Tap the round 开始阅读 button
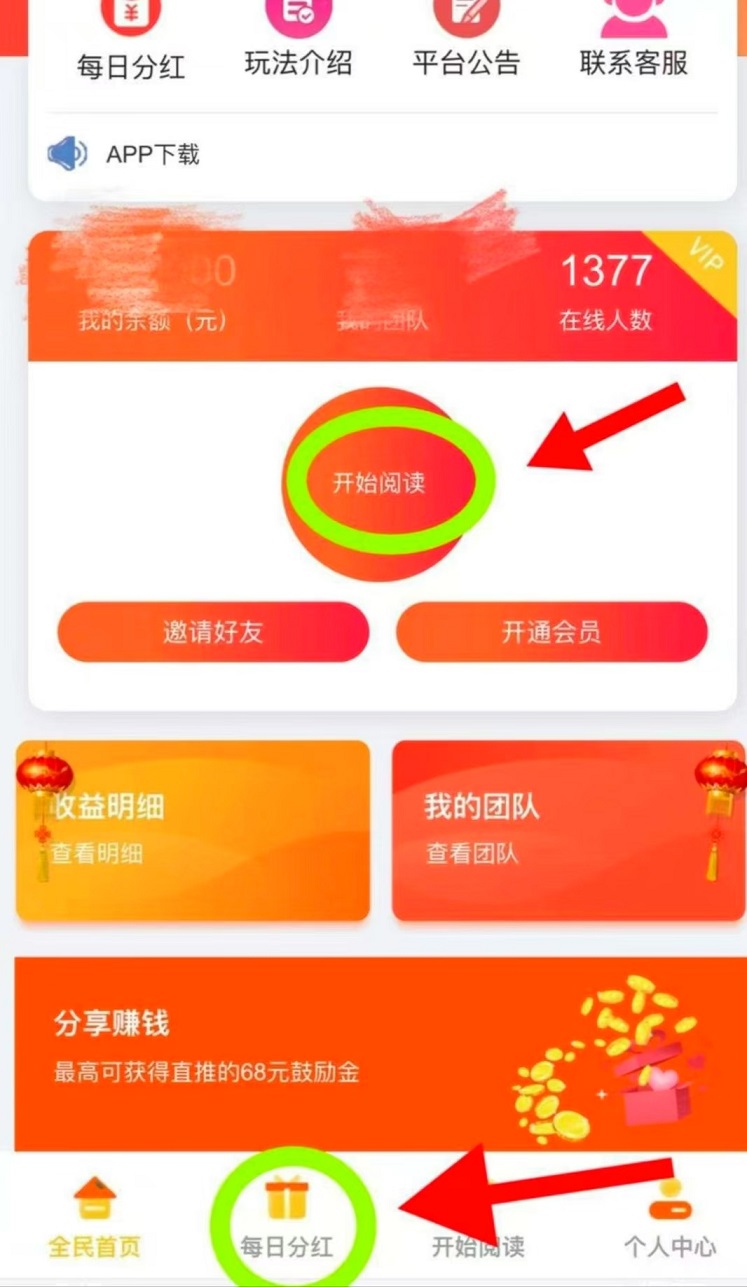This screenshot has width=747, height=1287. coord(379,483)
